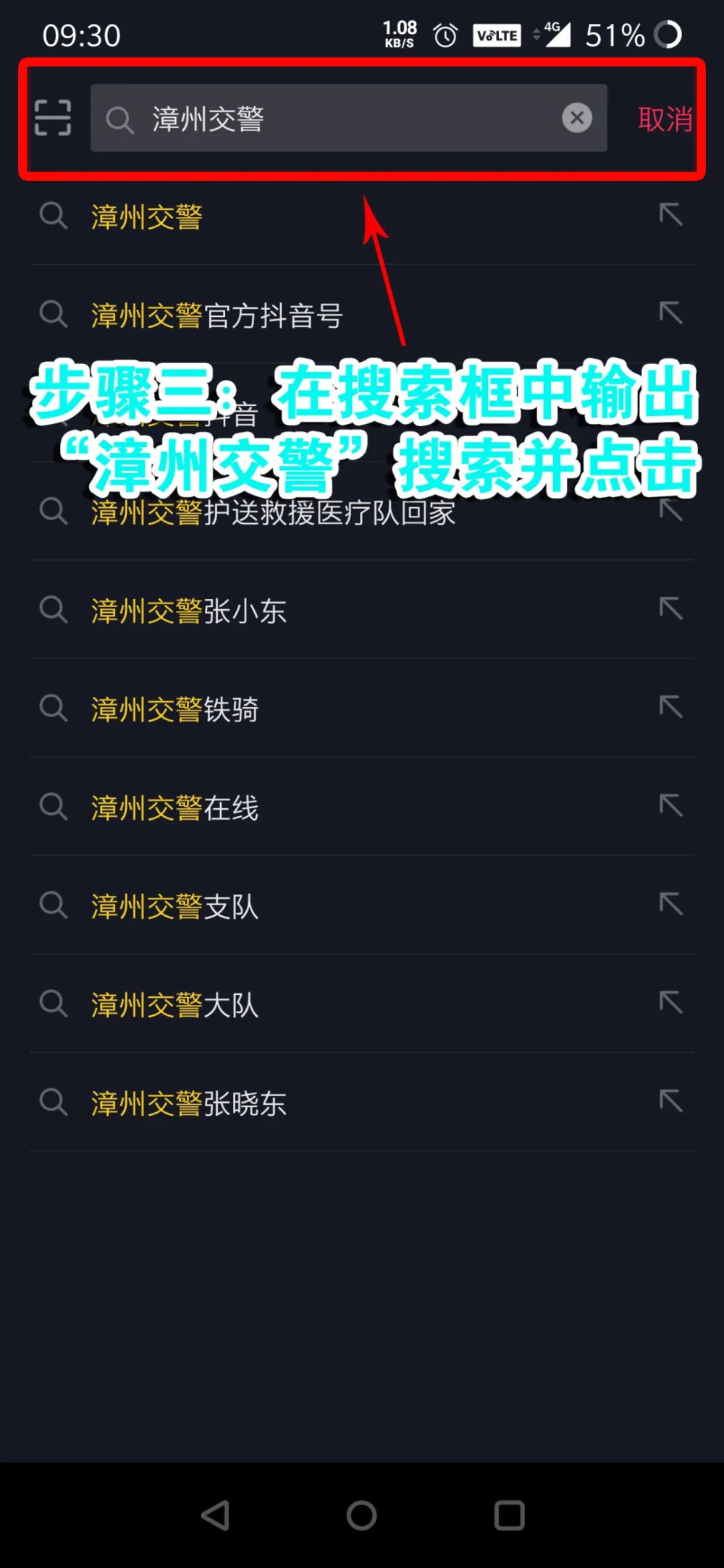Open suggestion 漳州交警官方抖音号
Image resolution: width=724 pixels, height=1568 pixels.
tap(217, 315)
